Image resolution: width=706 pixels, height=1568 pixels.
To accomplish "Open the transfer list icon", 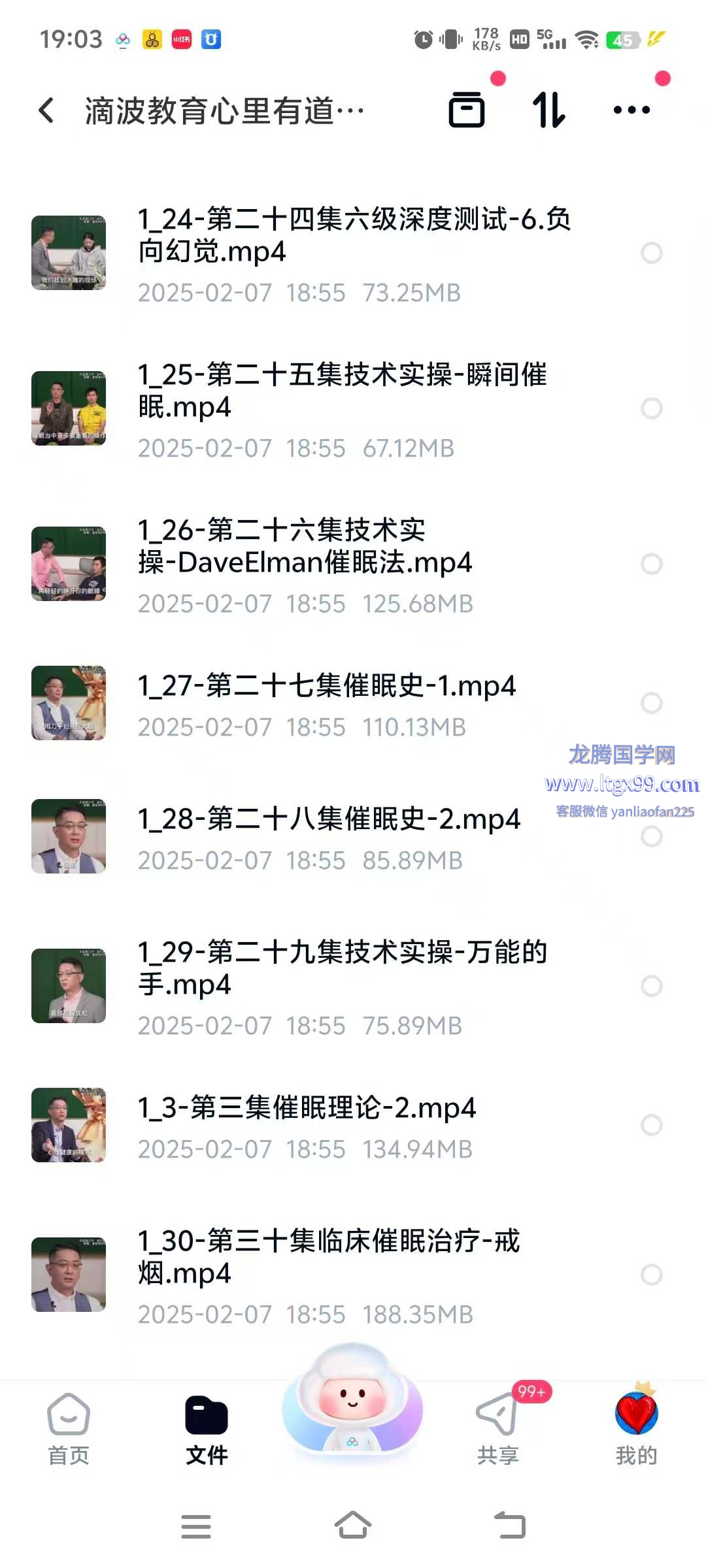I will 467,110.
